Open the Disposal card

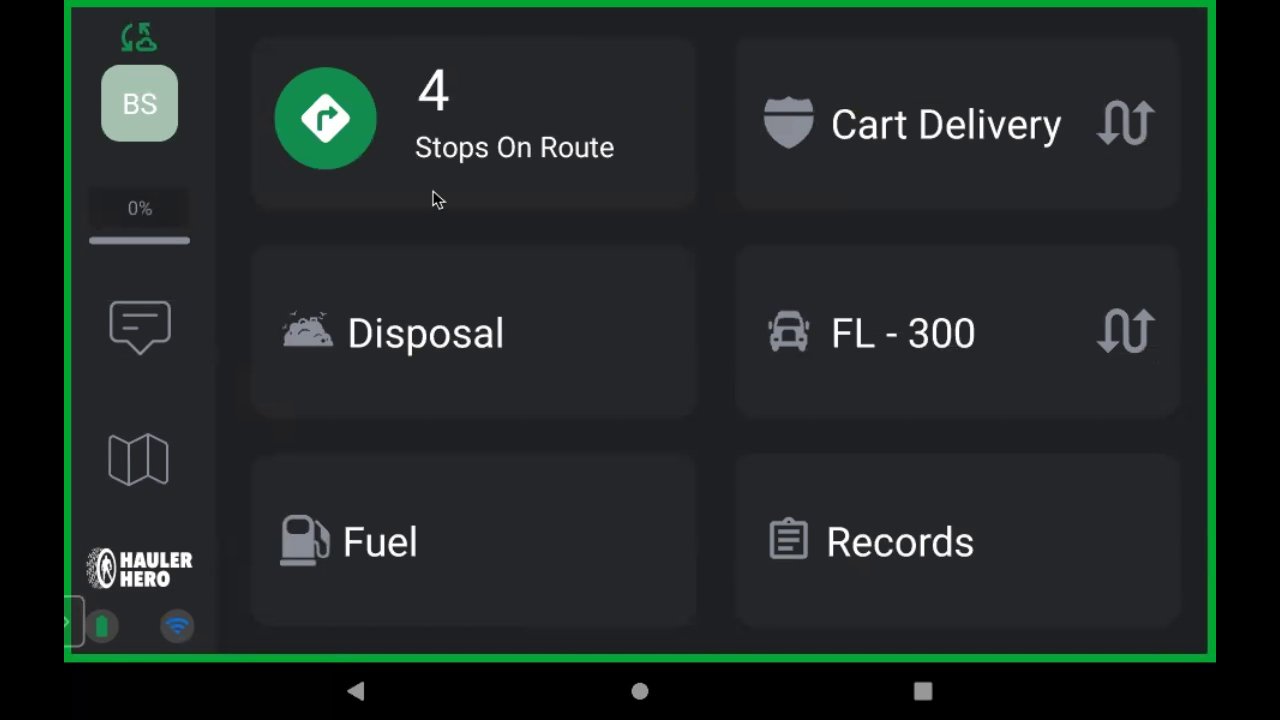(x=473, y=332)
